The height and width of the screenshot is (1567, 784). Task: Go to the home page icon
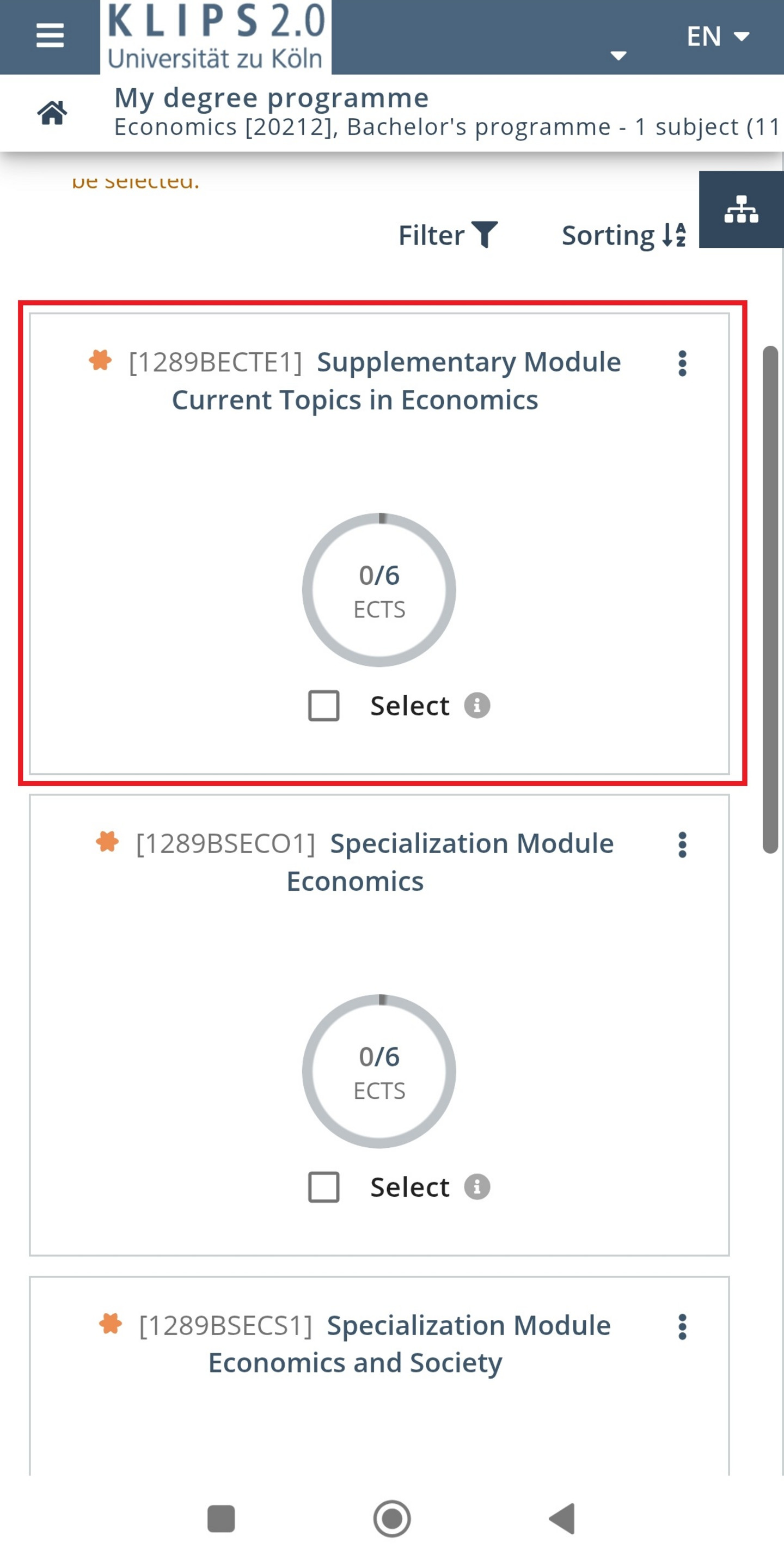click(x=52, y=113)
